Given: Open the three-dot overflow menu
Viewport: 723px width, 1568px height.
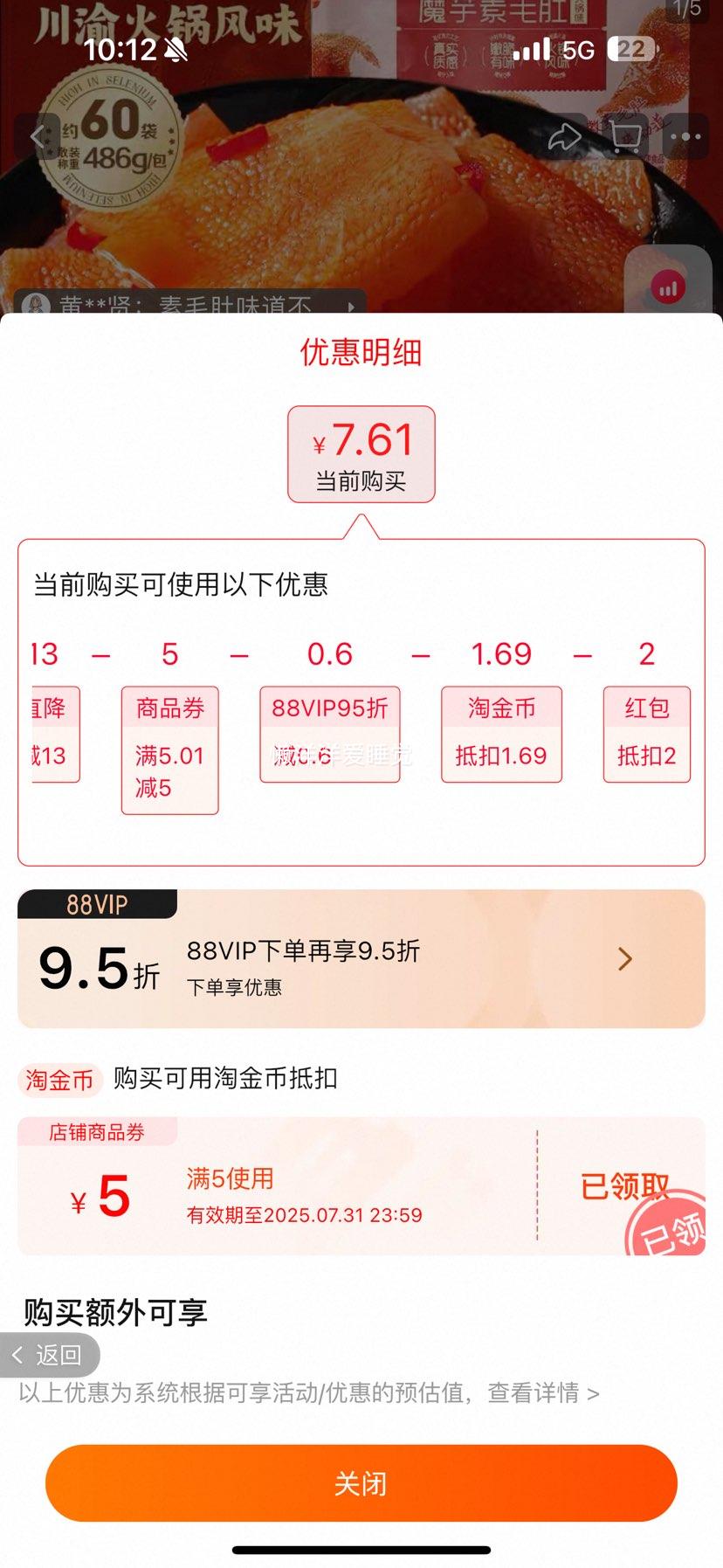Looking at the screenshot, I should click(x=685, y=137).
